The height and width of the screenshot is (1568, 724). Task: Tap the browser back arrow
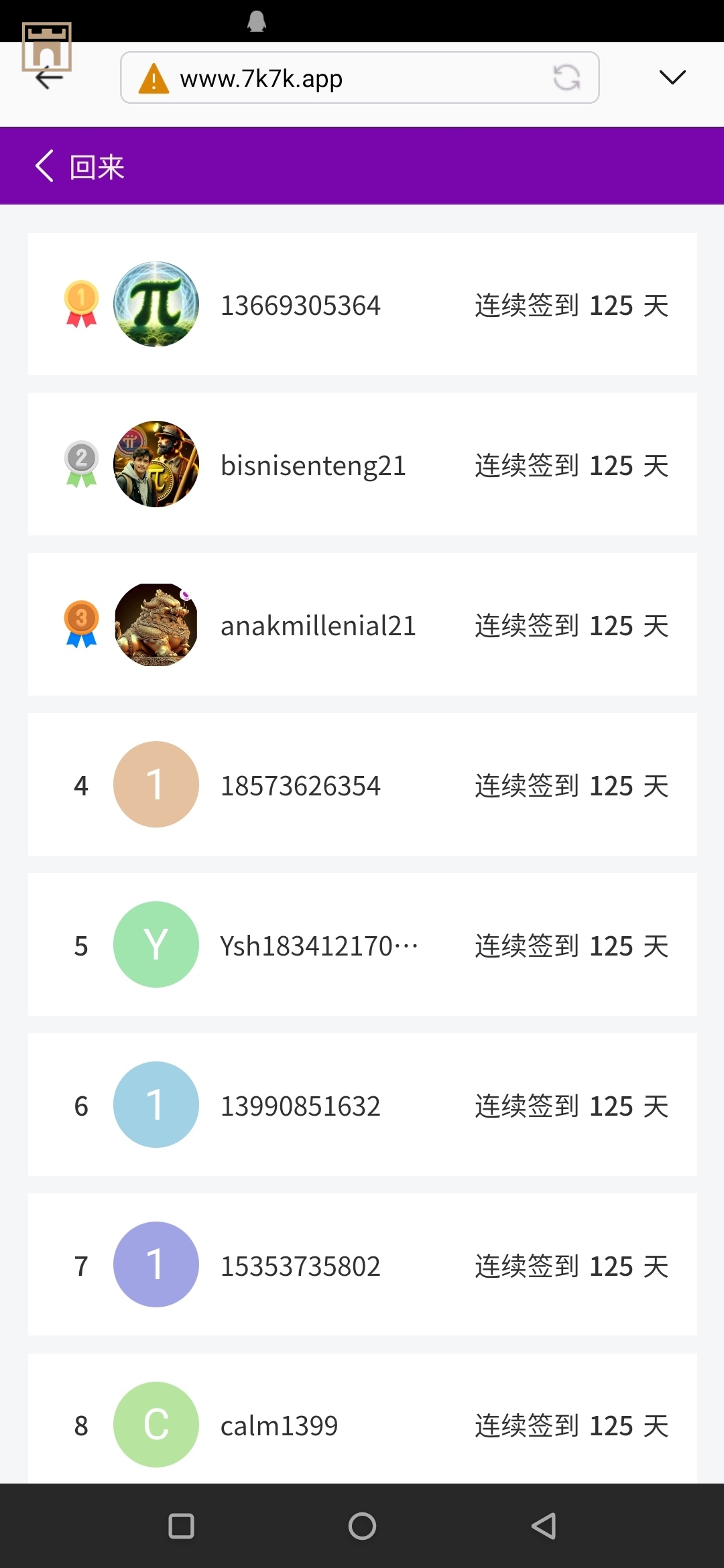pos(49,78)
